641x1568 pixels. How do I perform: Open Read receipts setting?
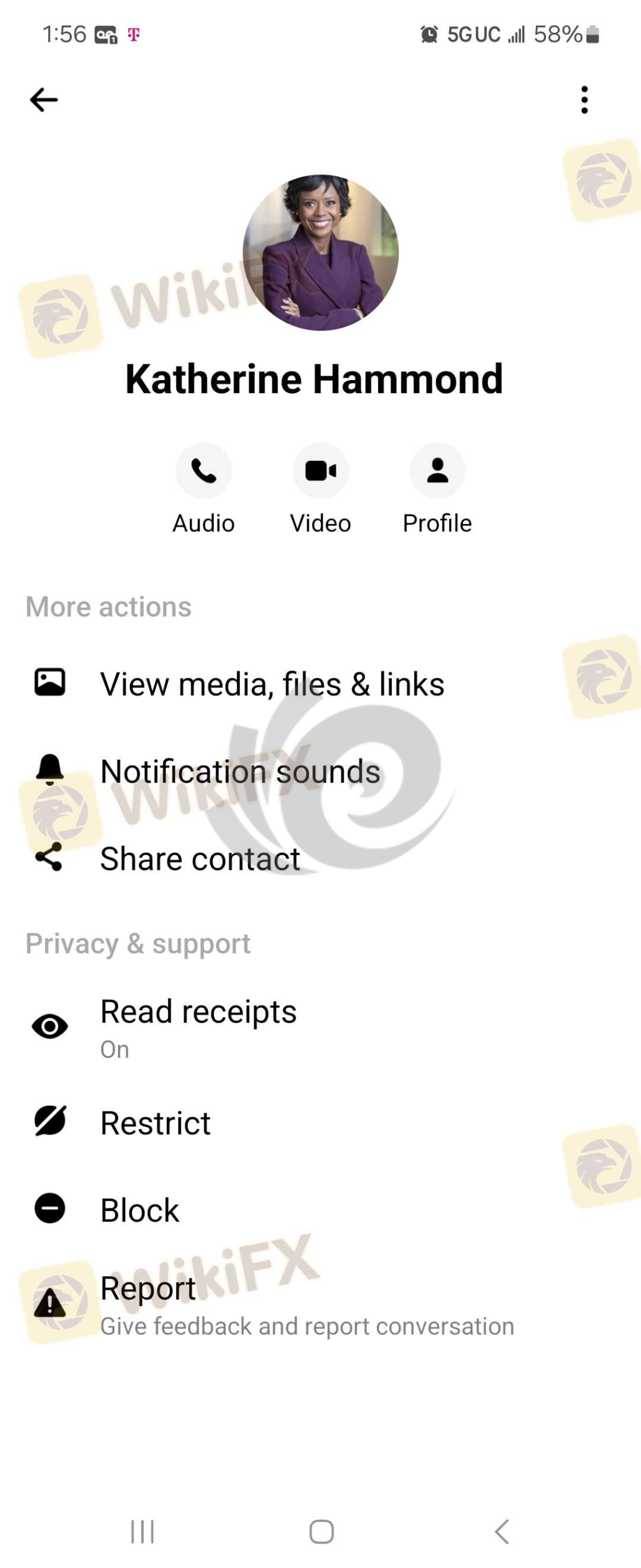pos(198,1027)
